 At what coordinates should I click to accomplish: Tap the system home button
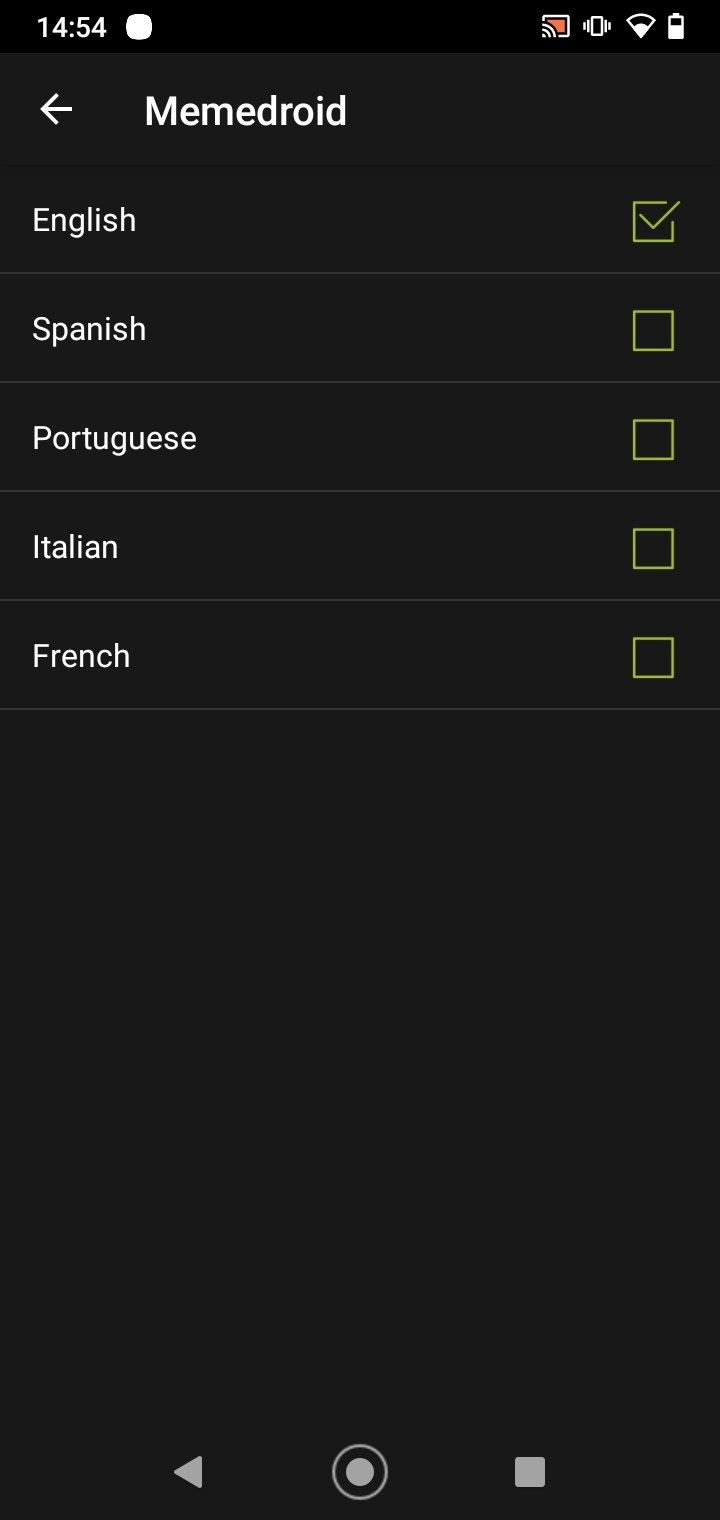coord(360,1471)
